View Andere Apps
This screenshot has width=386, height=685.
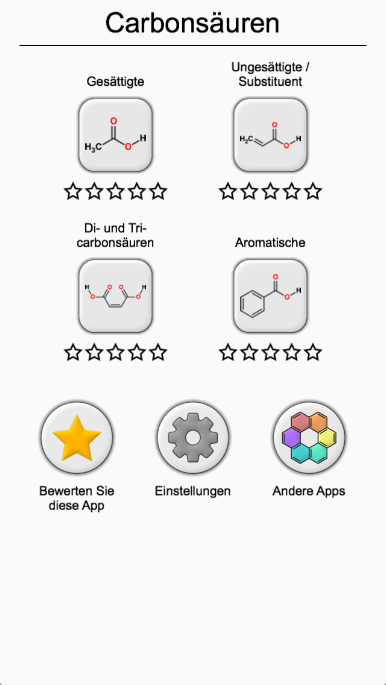pos(309,438)
